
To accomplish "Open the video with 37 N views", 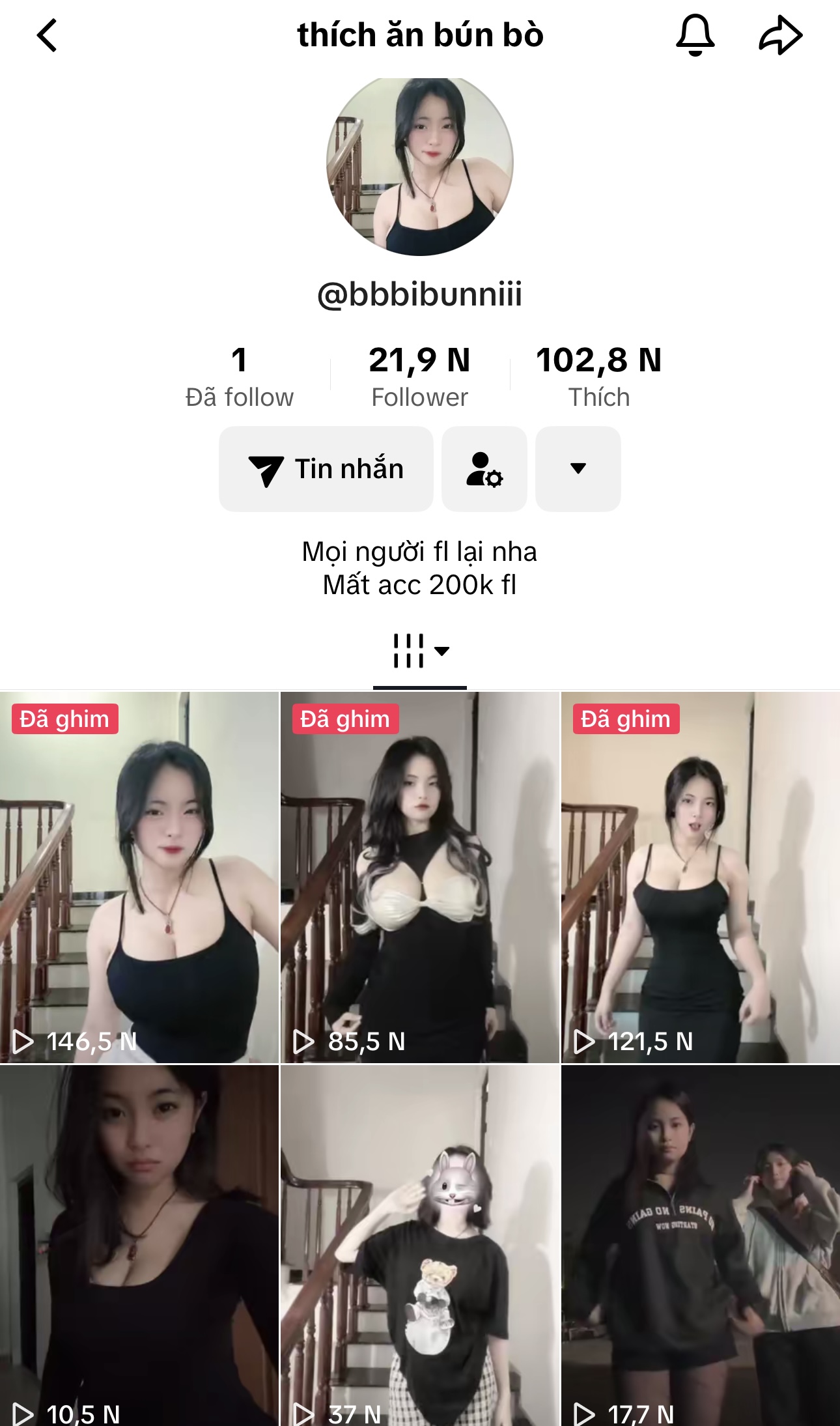I will click(420, 1246).
